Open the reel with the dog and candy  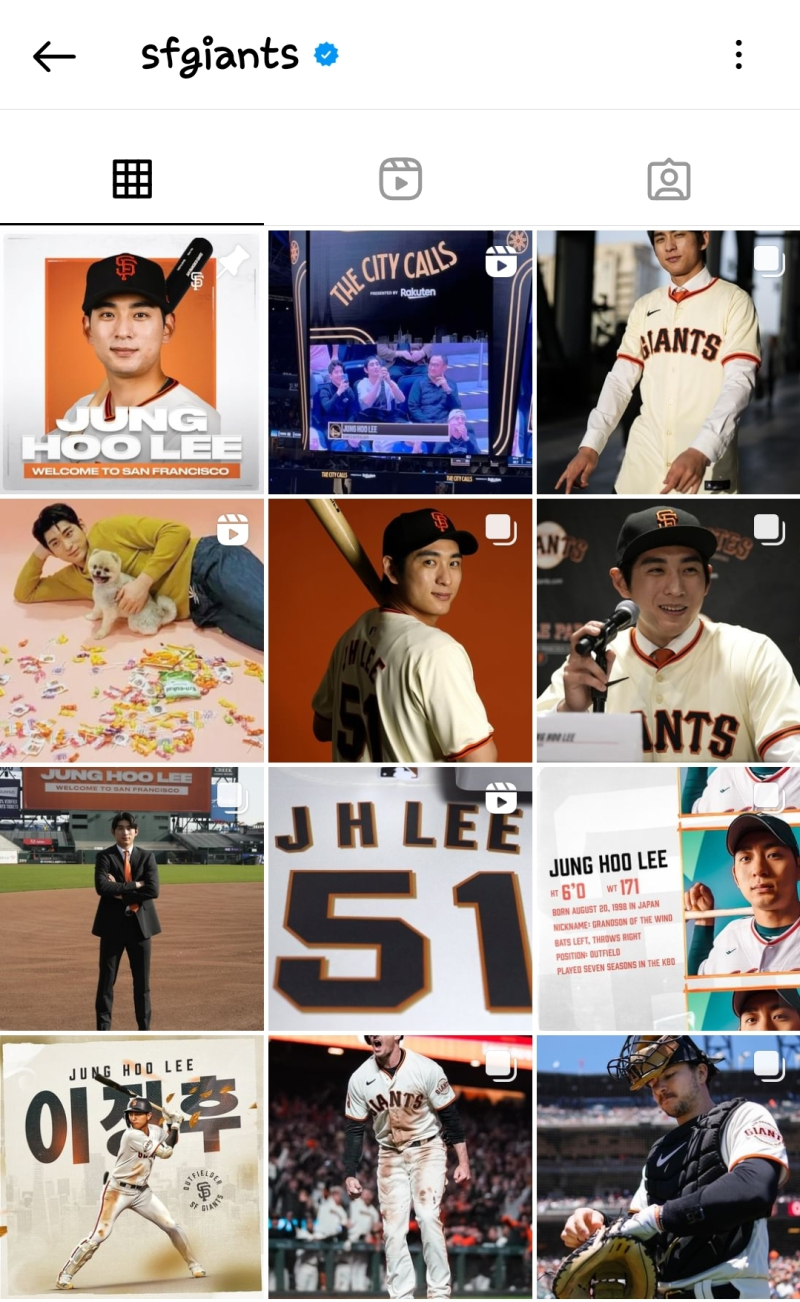tap(132, 630)
